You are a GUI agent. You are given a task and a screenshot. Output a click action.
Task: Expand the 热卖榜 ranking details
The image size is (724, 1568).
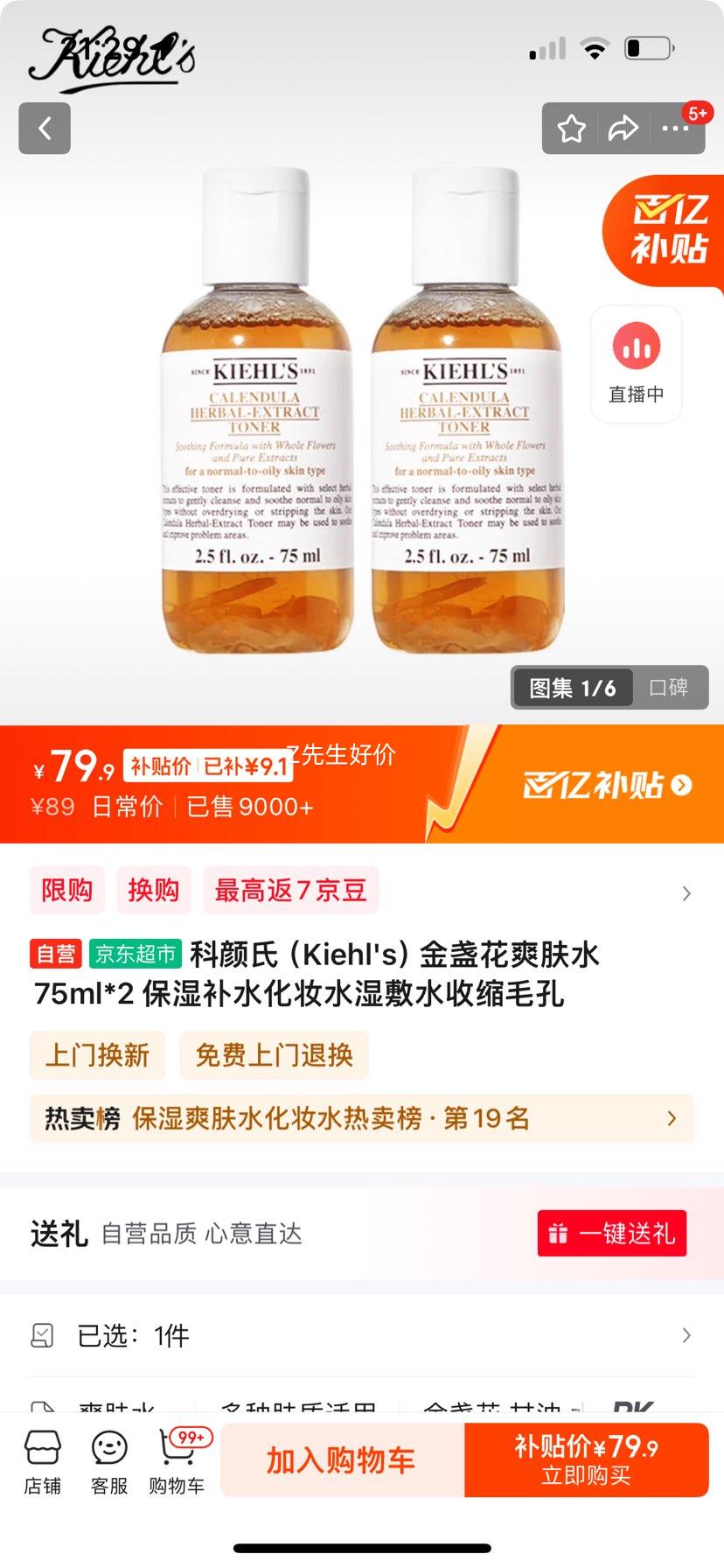[x=671, y=1118]
